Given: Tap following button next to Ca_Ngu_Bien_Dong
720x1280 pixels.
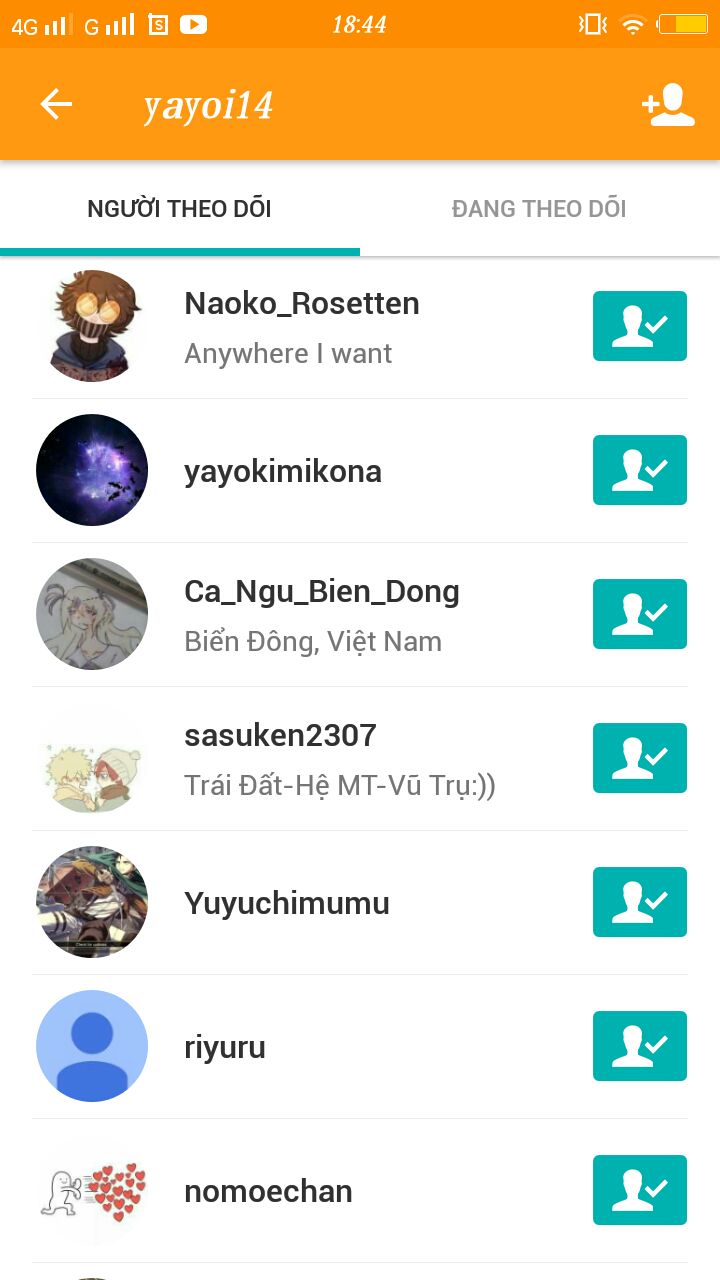Looking at the screenshot, I should tap(639, 614).
